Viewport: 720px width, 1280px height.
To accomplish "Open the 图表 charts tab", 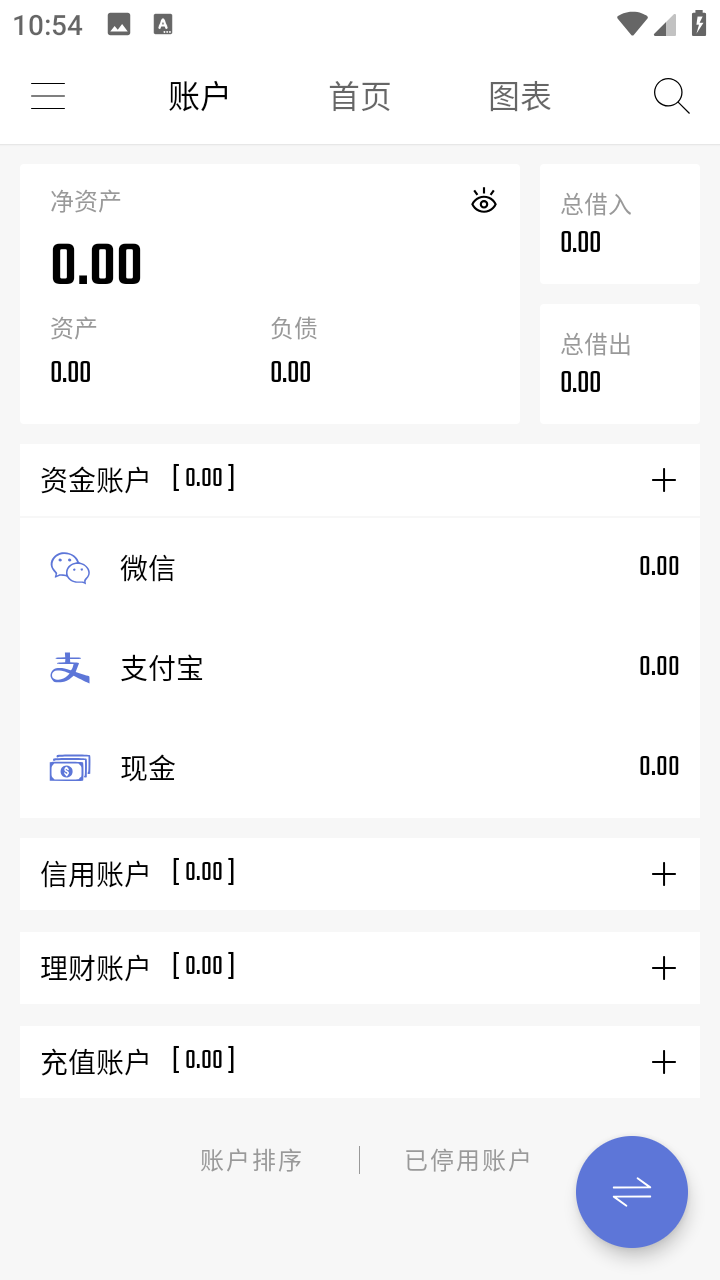I will (519, 95).
